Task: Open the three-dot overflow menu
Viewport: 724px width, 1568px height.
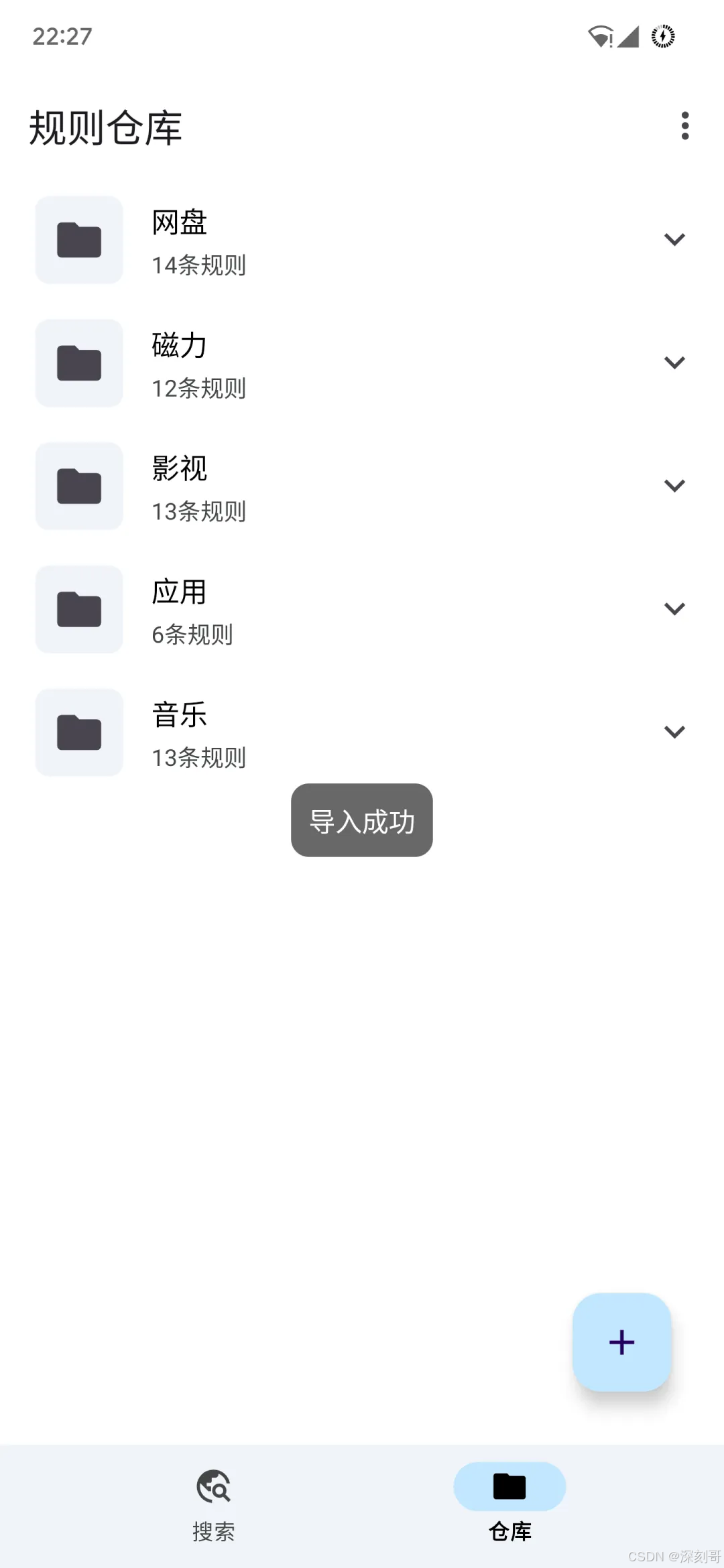Action: 684,126
